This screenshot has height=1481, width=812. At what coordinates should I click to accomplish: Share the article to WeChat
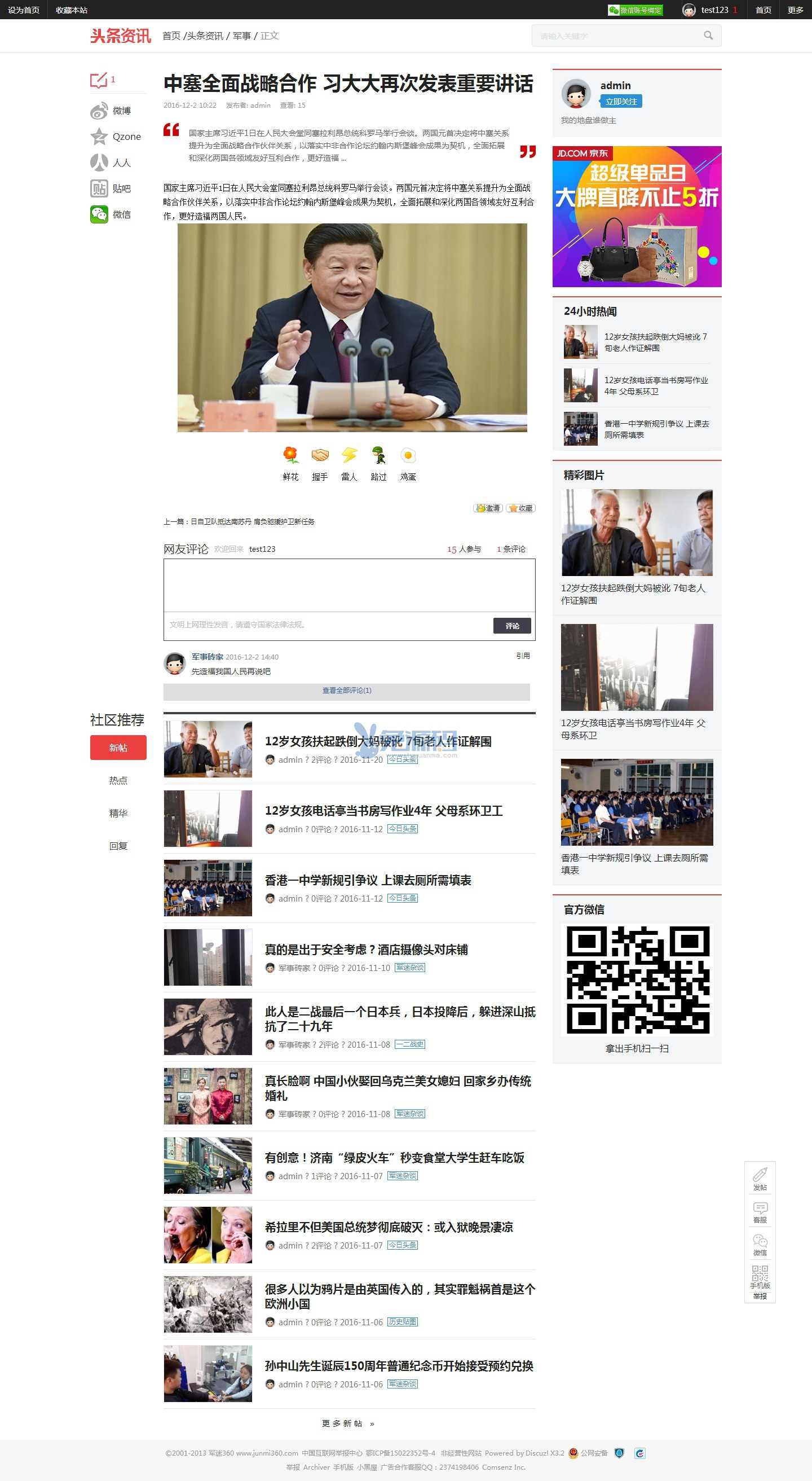click(112, 214)
